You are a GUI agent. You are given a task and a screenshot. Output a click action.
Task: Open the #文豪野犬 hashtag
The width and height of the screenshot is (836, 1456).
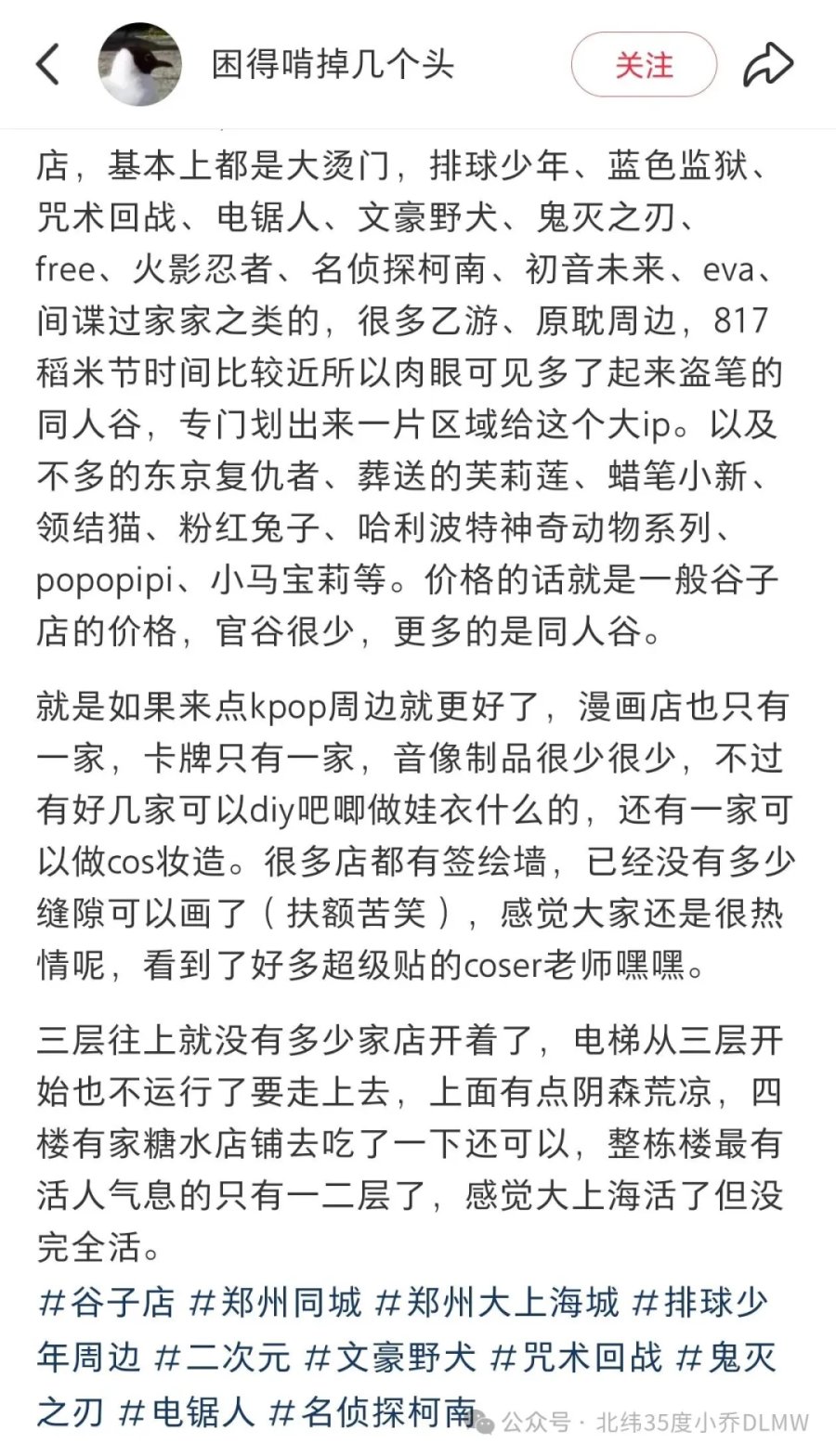pyautogui.click(x=390, y=1358)
